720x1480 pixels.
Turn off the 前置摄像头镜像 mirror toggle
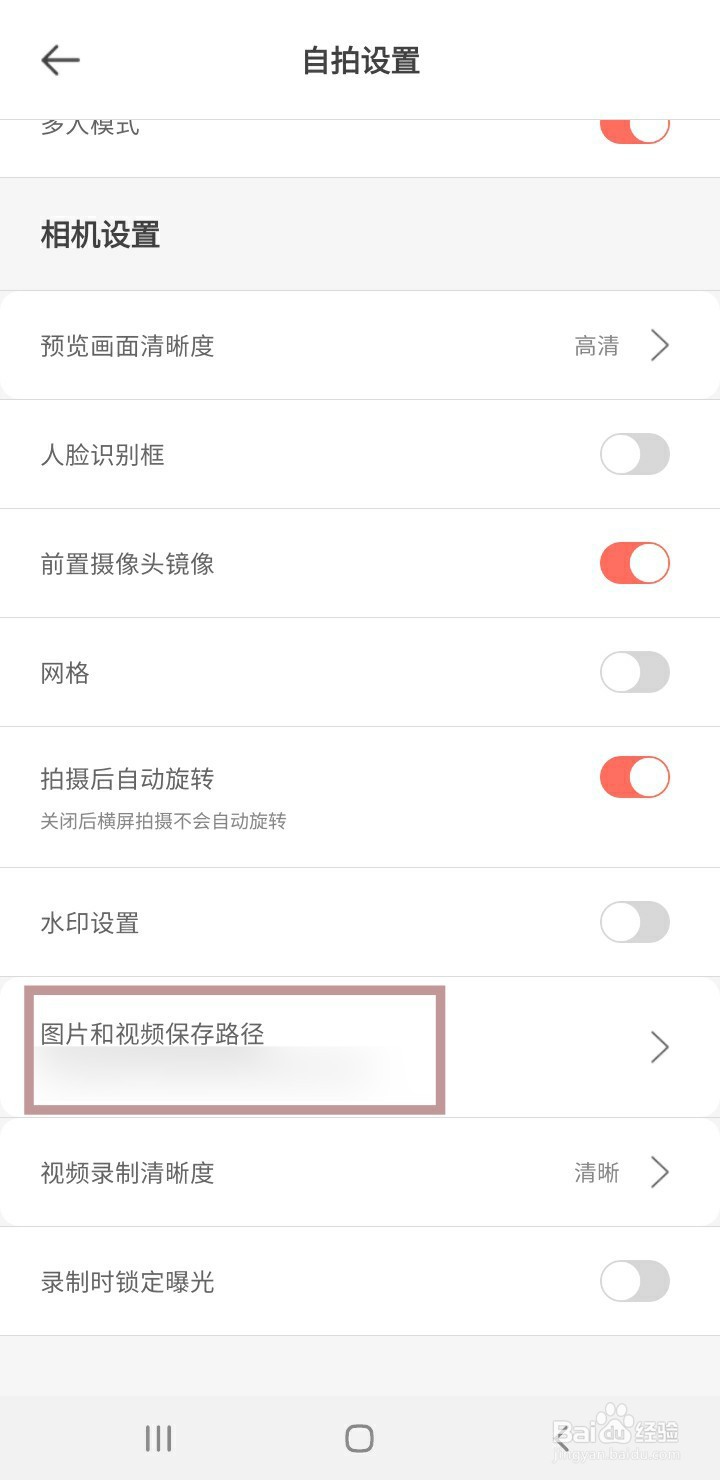[634, 563]
